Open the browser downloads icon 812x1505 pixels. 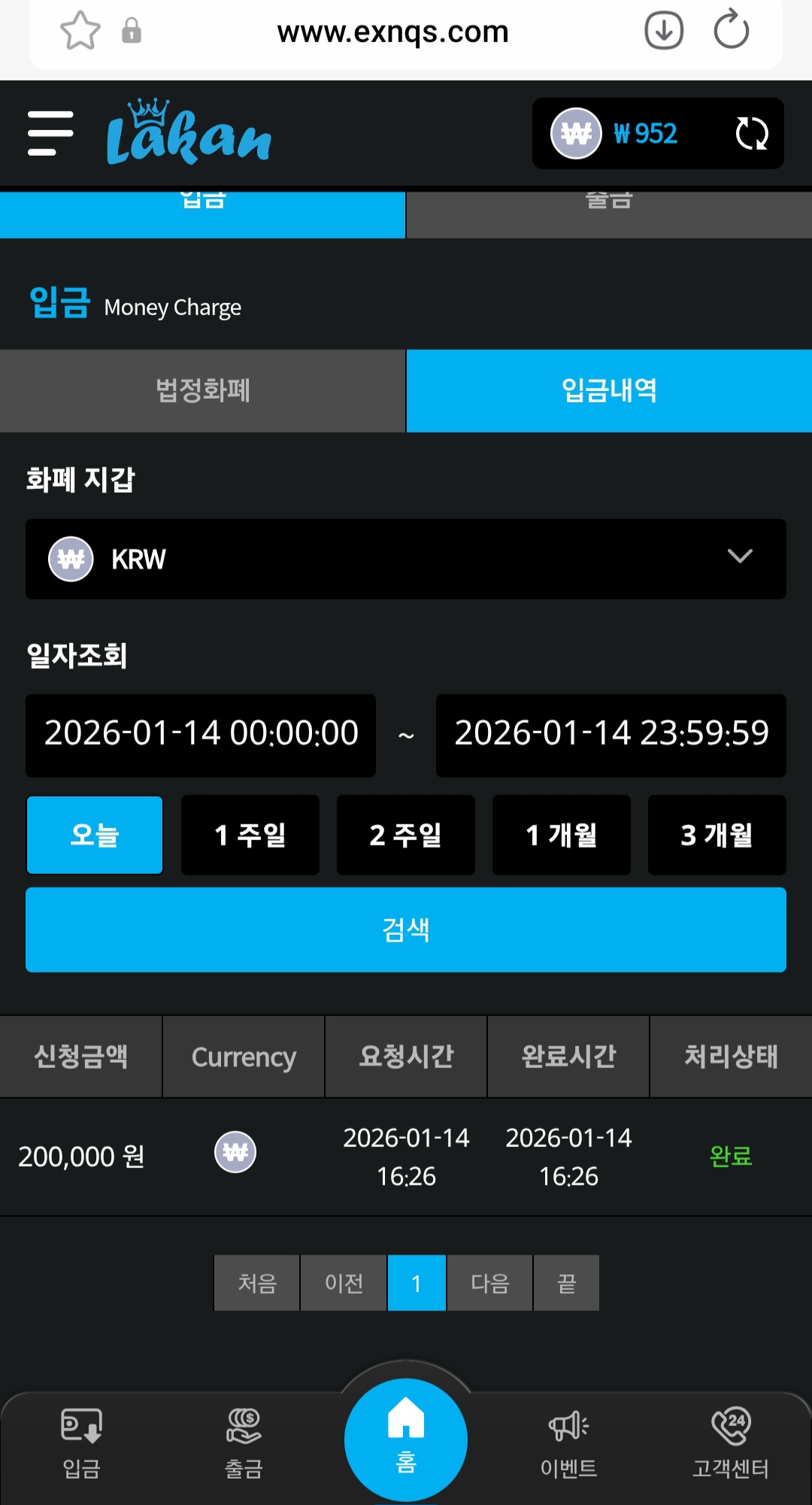click(x=664, y=31)
